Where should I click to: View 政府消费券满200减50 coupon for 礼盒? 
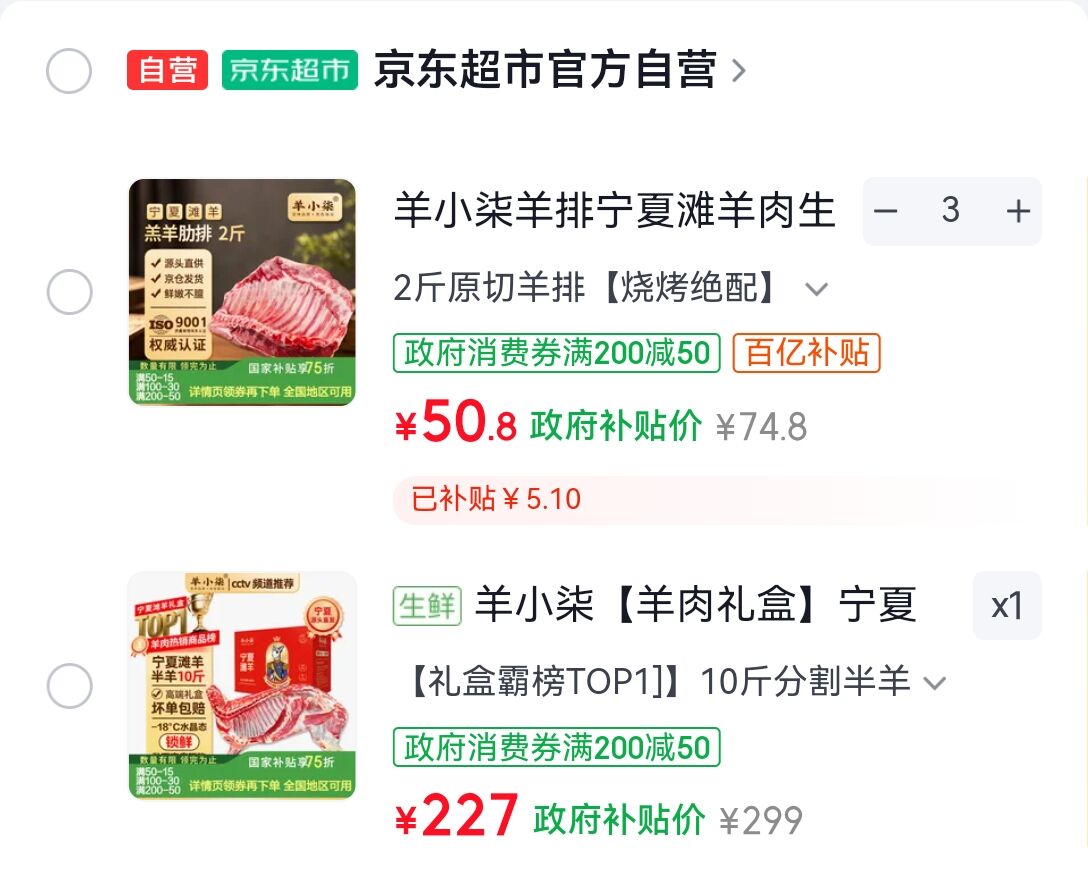[557, 747]
